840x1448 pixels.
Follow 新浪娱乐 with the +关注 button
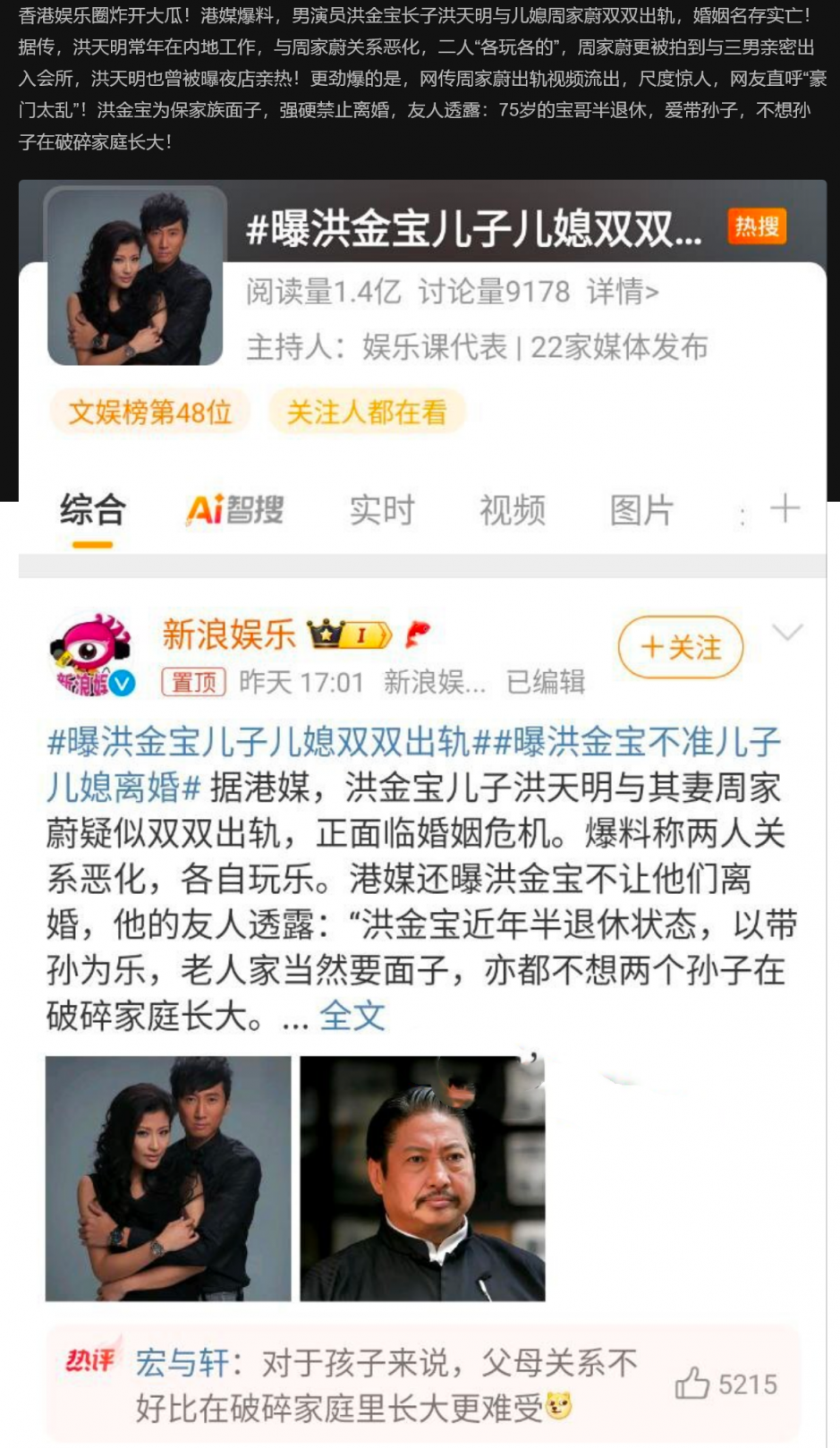pos(680,647)
